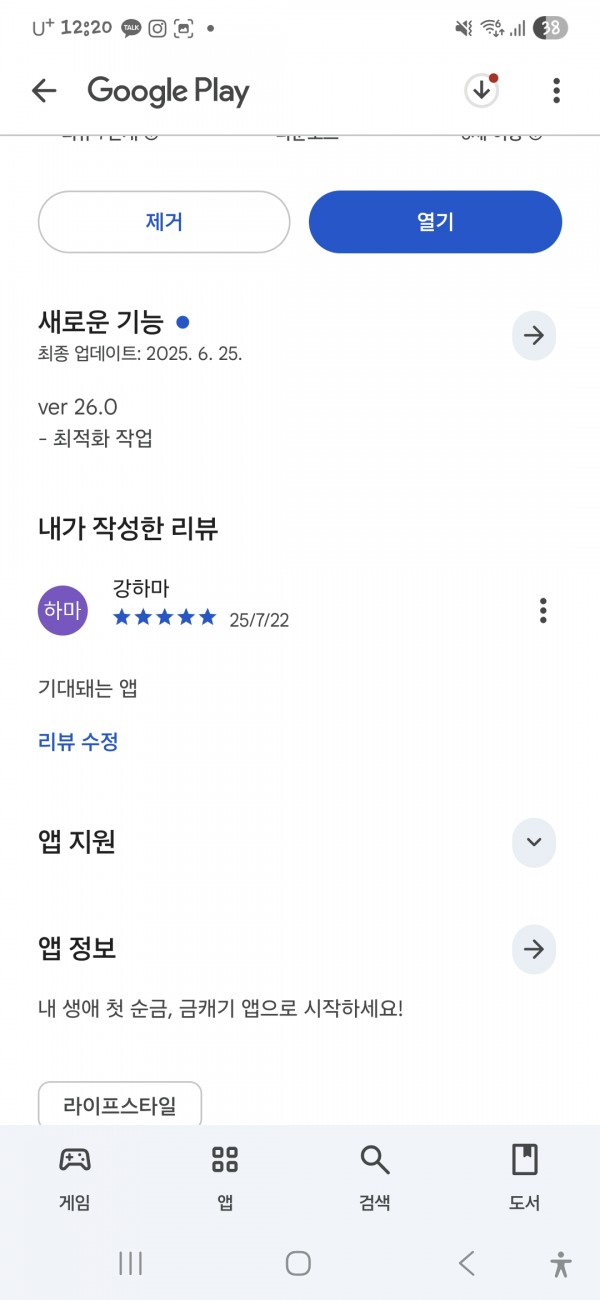The width and height of the screenshot is (600, 1300).
Task: Select the 리뷰 수정 link
Action: [78, 742]
